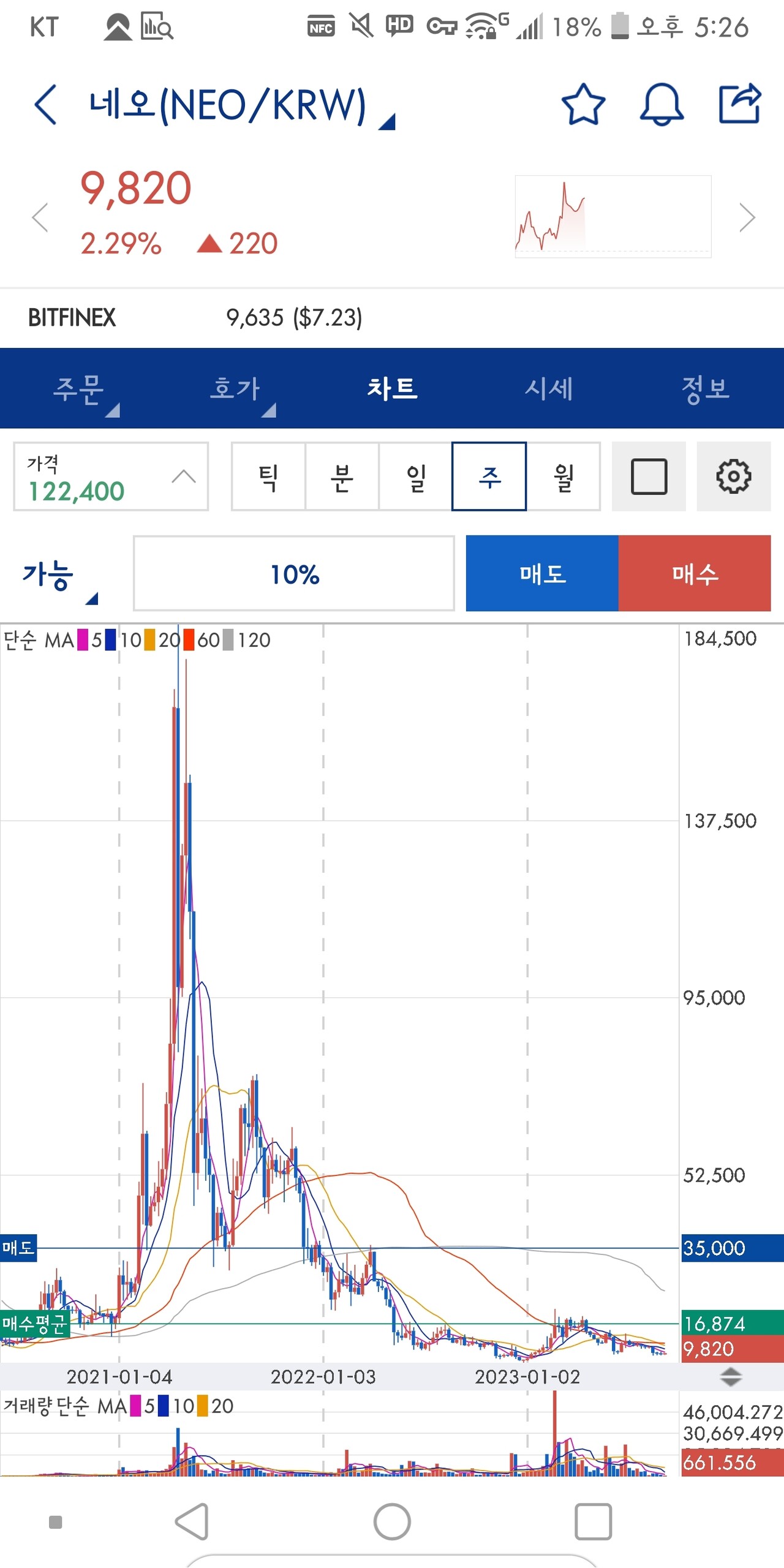The height and width of the screenshot is (1568, 784).
Task: Open price alerts via bell icon
Action: pyautogui.click(x=661, y=105)
